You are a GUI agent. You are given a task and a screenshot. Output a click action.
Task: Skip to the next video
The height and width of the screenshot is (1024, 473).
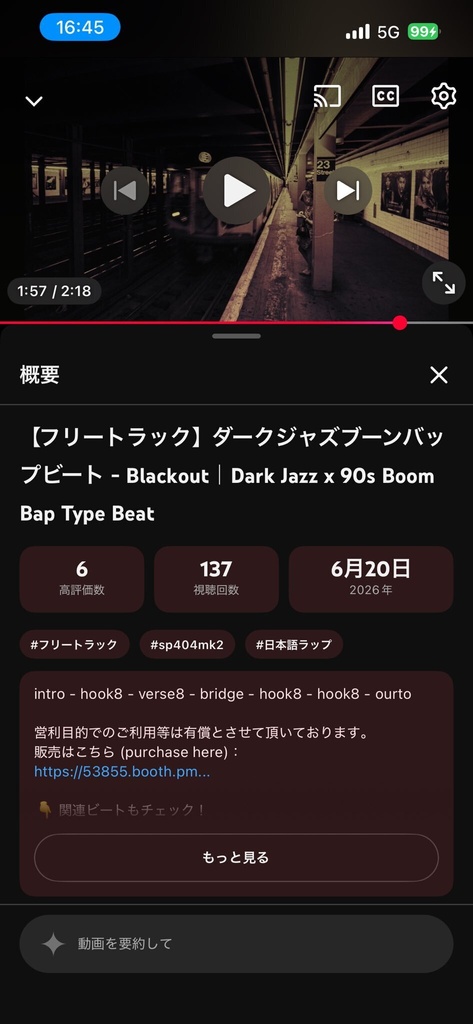(348, 190)
